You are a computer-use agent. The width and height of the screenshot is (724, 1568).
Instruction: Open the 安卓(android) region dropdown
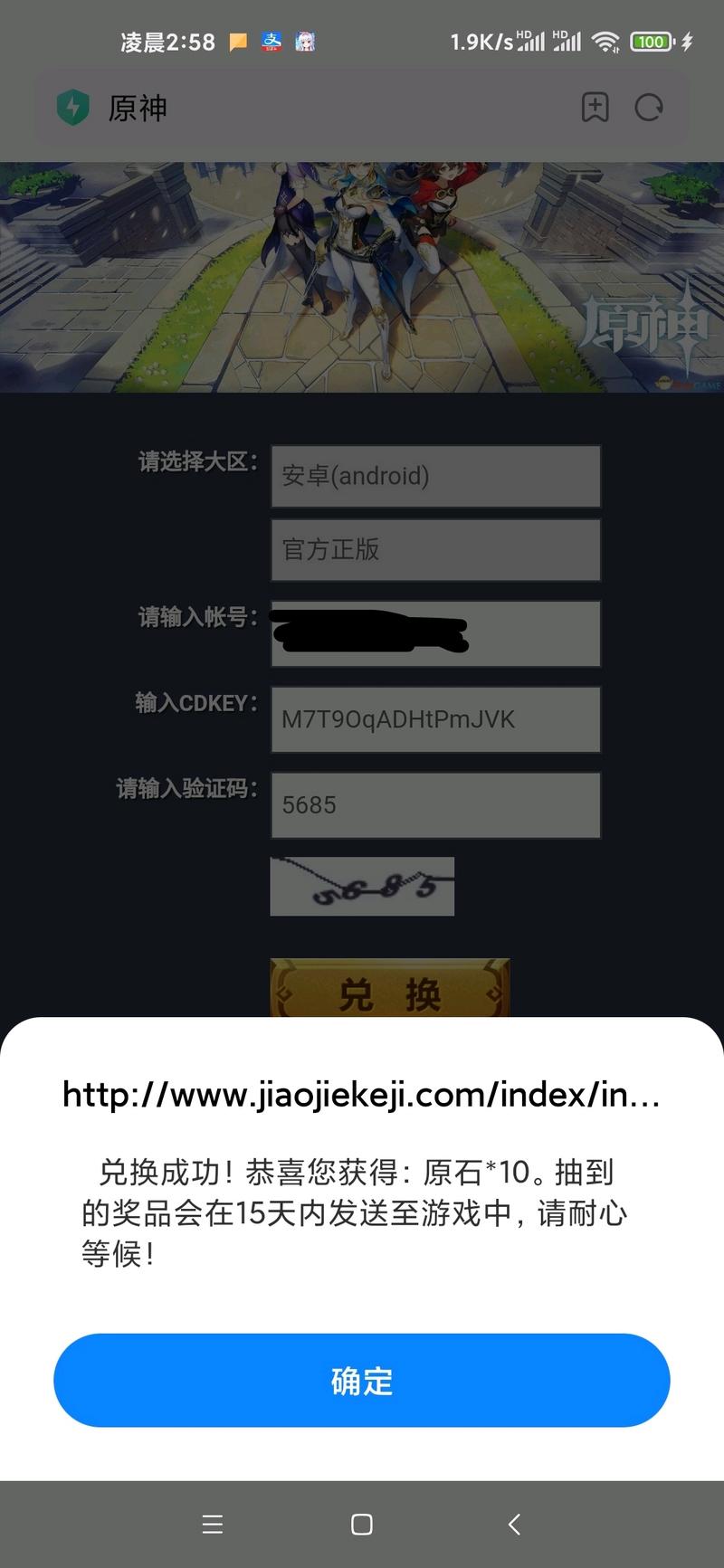coord(435,476)
